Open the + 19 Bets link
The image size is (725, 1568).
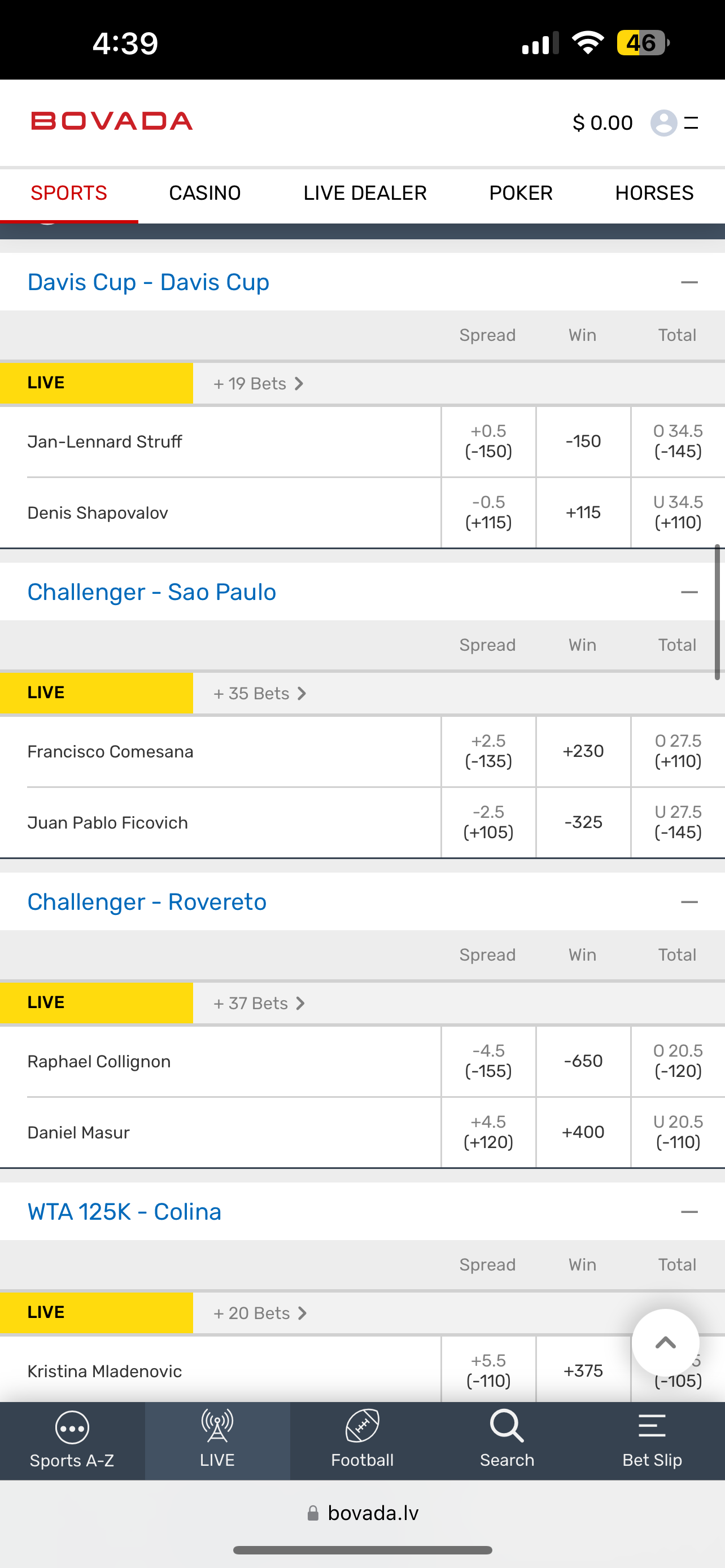click(x=258, y=383)
